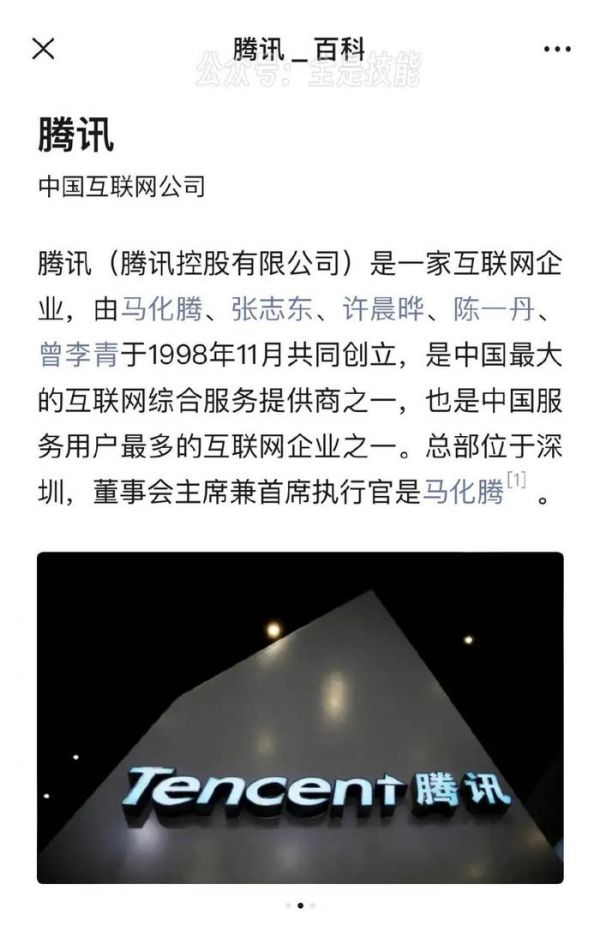Open the 陈一丹 link
Screen dimensions: 600x926
click(492, 308)
